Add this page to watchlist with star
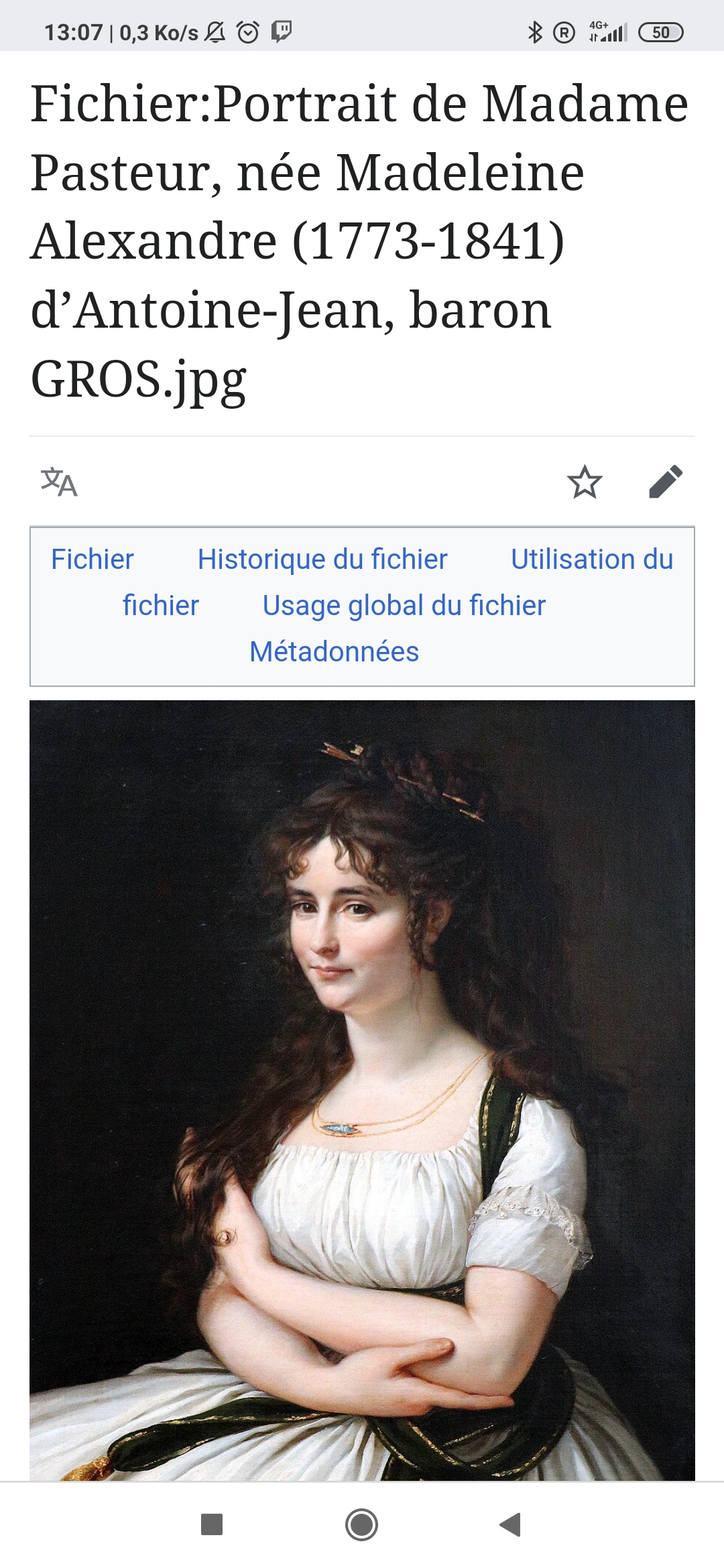Image resolution: width=724 pixels, height=1568 pixels. pyautogui.click(x=585, y=482)
